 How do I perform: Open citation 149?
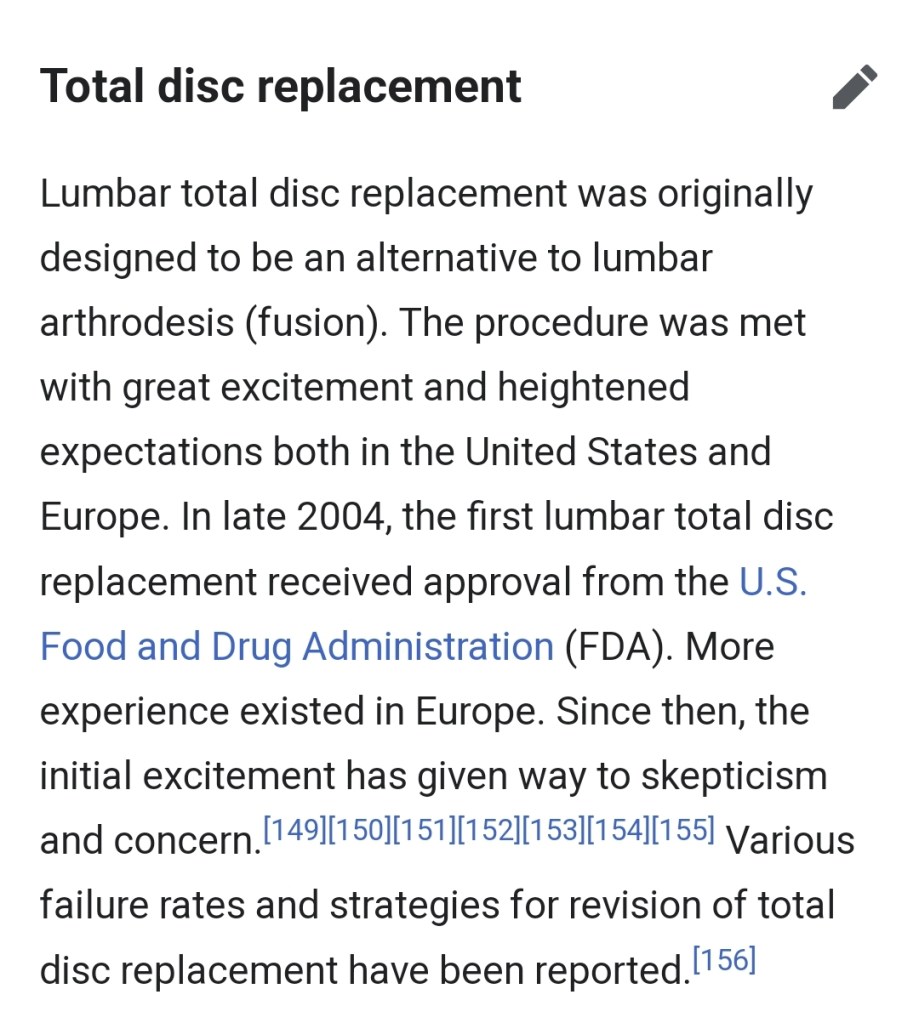tap(294, 829)
